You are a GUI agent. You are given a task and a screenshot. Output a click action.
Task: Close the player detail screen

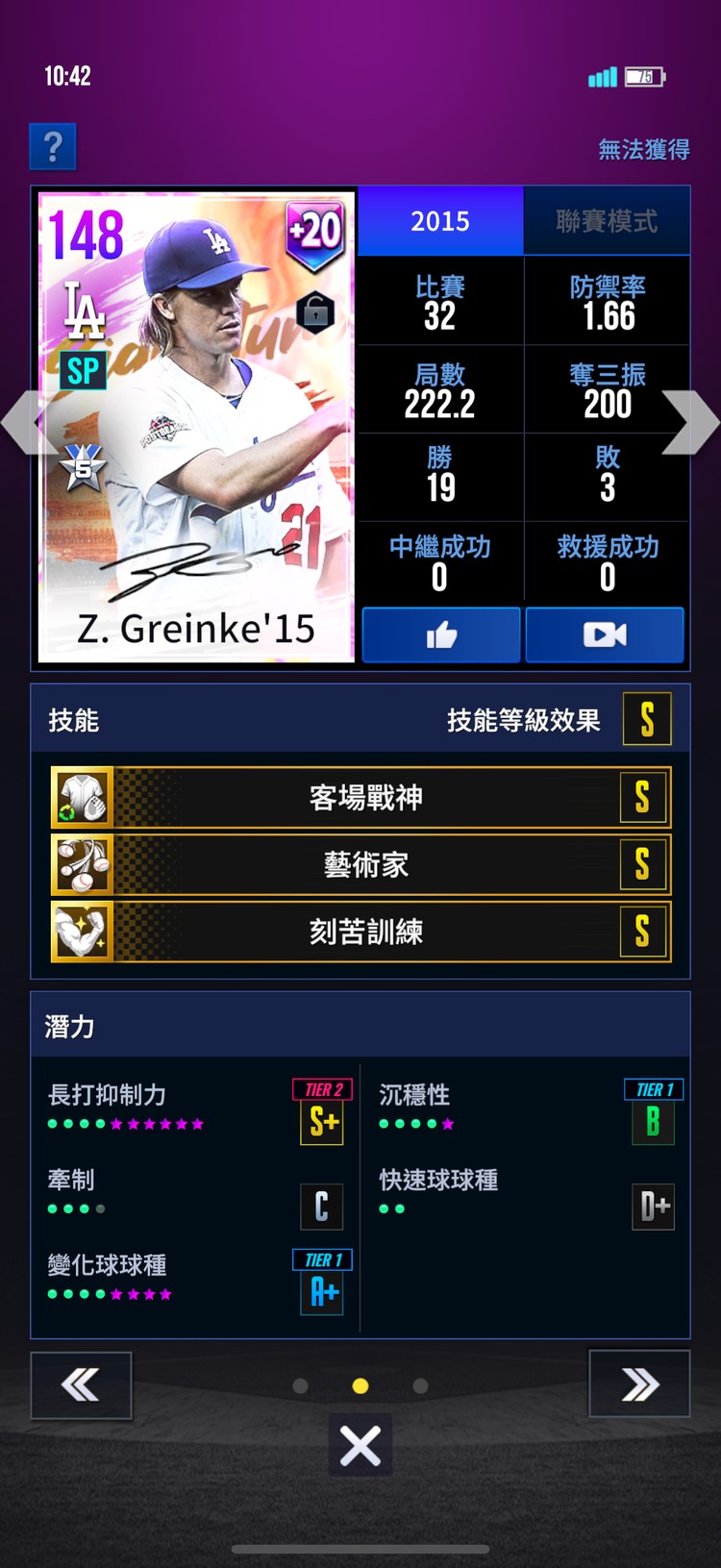[360, 1445]
